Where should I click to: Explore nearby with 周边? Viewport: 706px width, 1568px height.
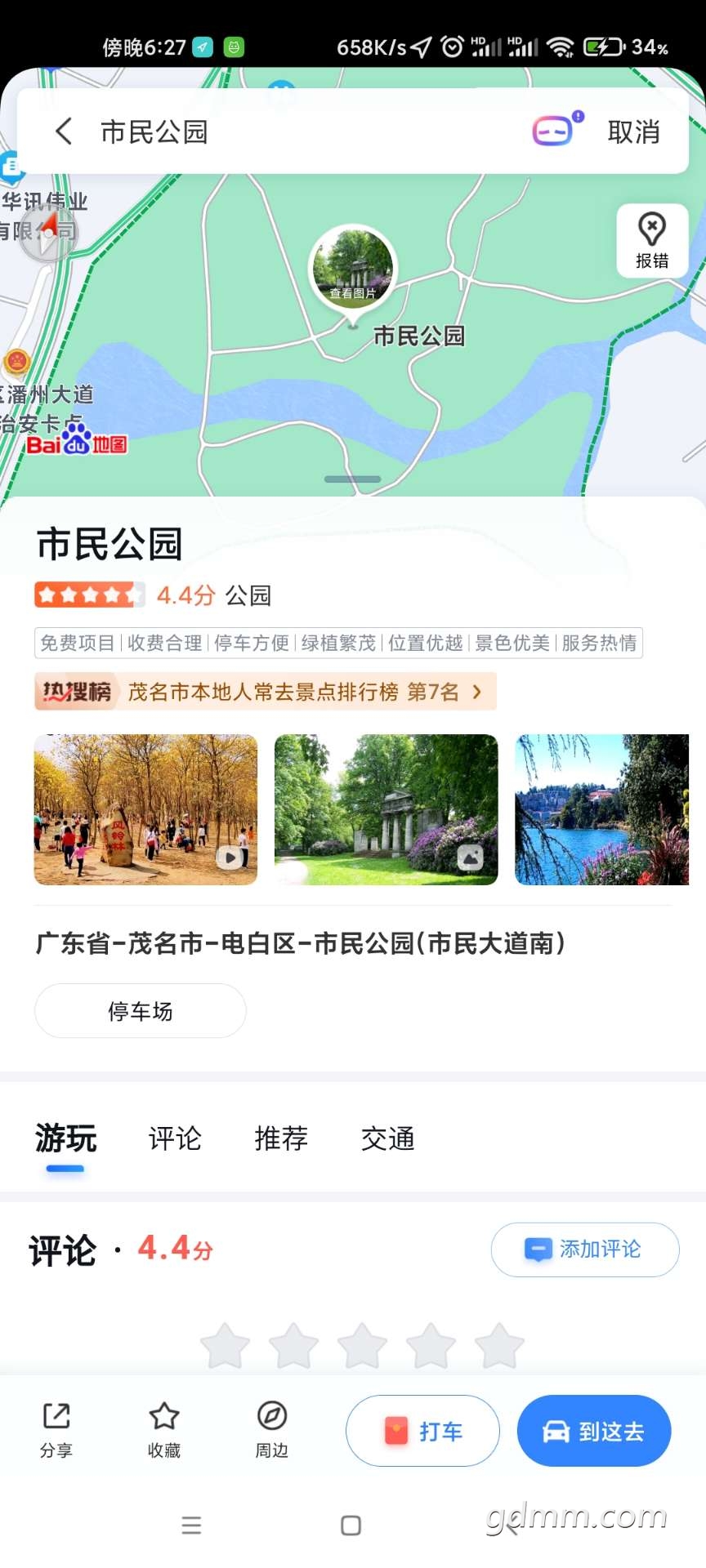click(271, 1430)
